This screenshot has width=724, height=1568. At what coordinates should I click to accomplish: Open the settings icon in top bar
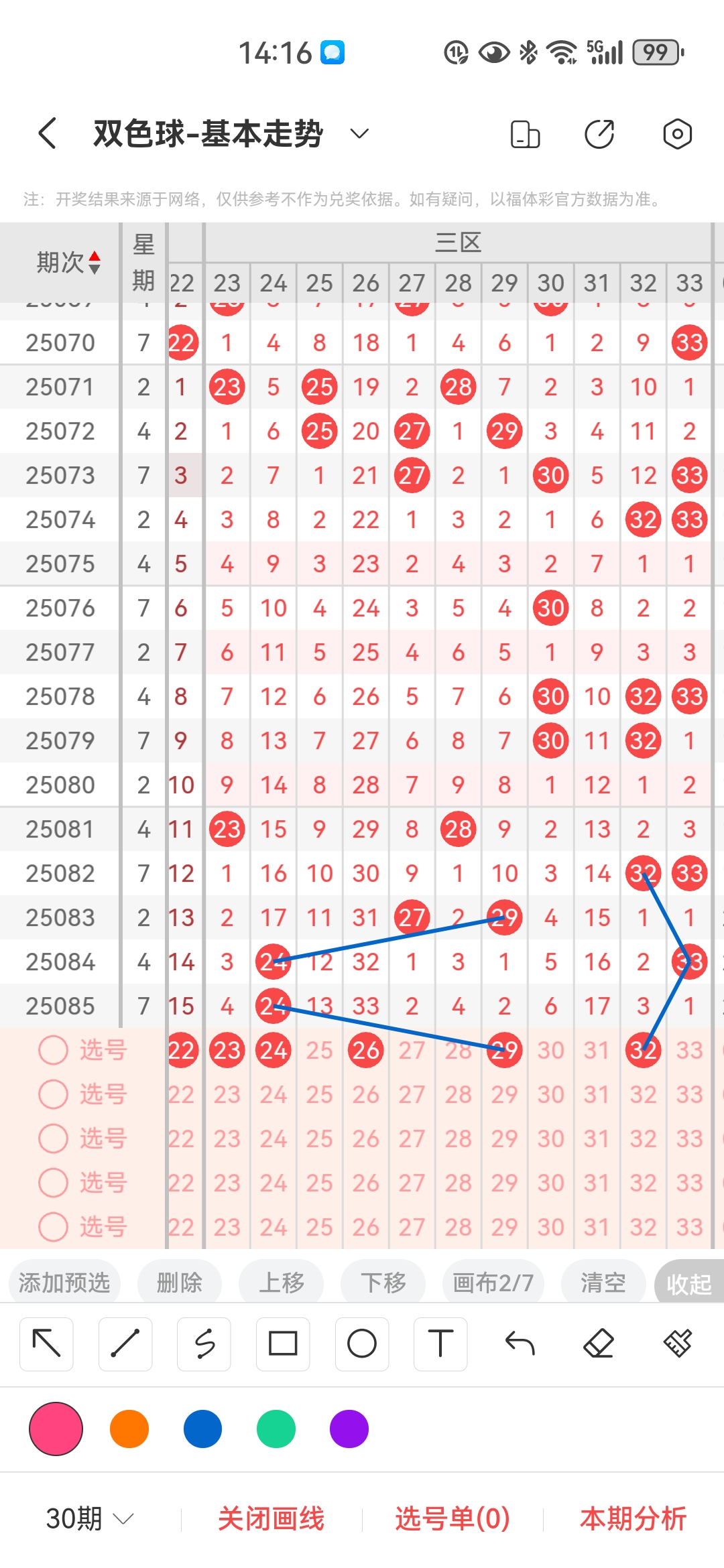point(677,133)
